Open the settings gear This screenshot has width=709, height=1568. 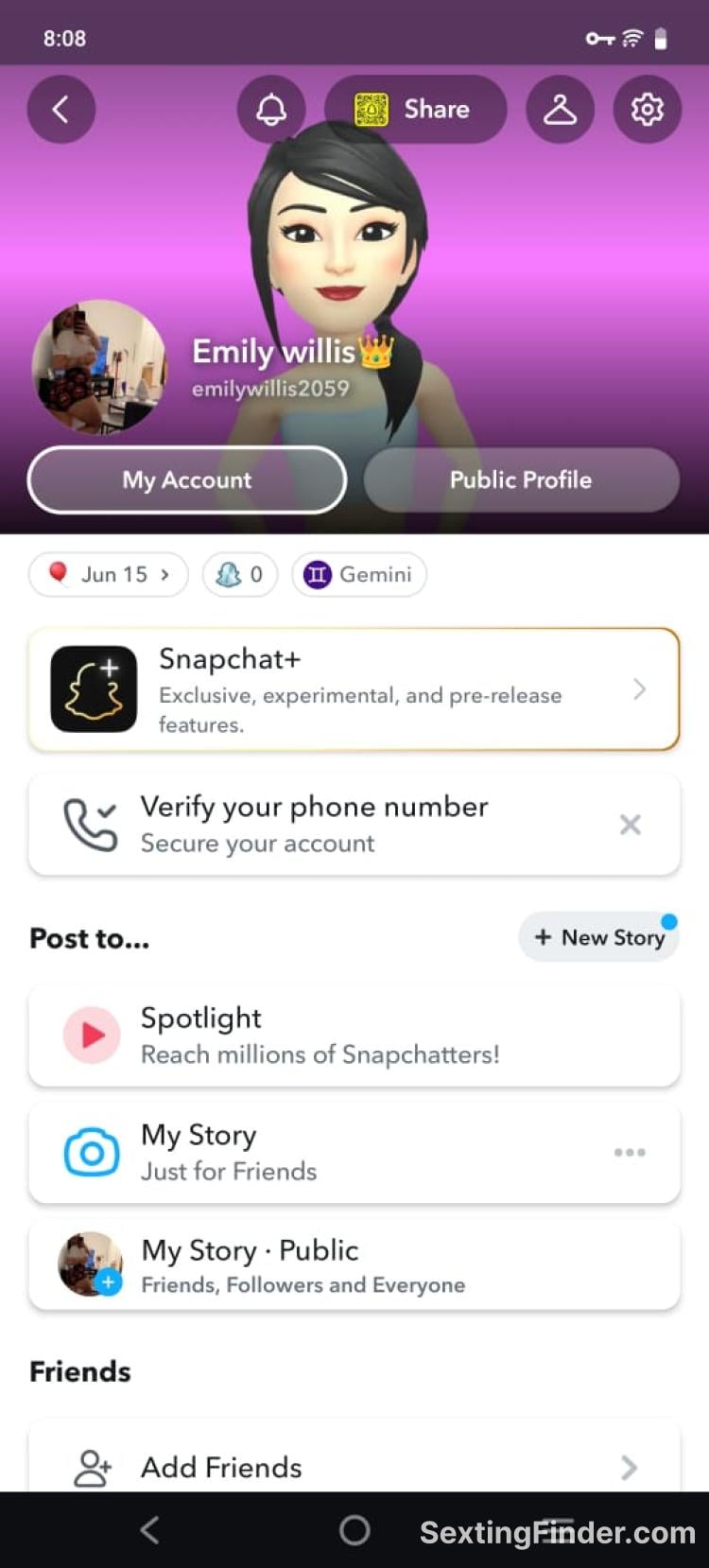pyautogui.click(x=648, y=110)
